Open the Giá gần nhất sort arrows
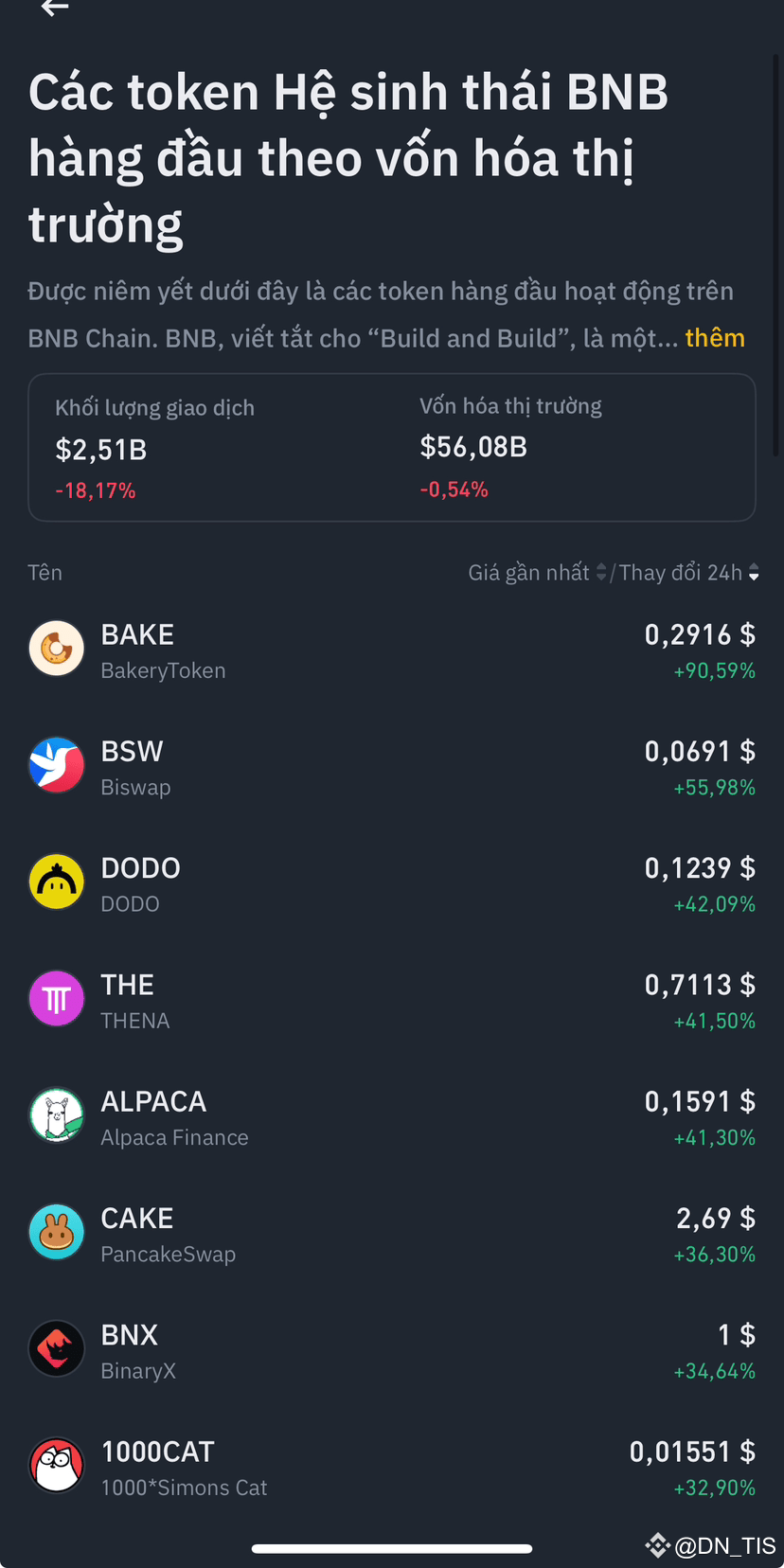This screenshot has width=784, height=1568. [x=600, y=572]
